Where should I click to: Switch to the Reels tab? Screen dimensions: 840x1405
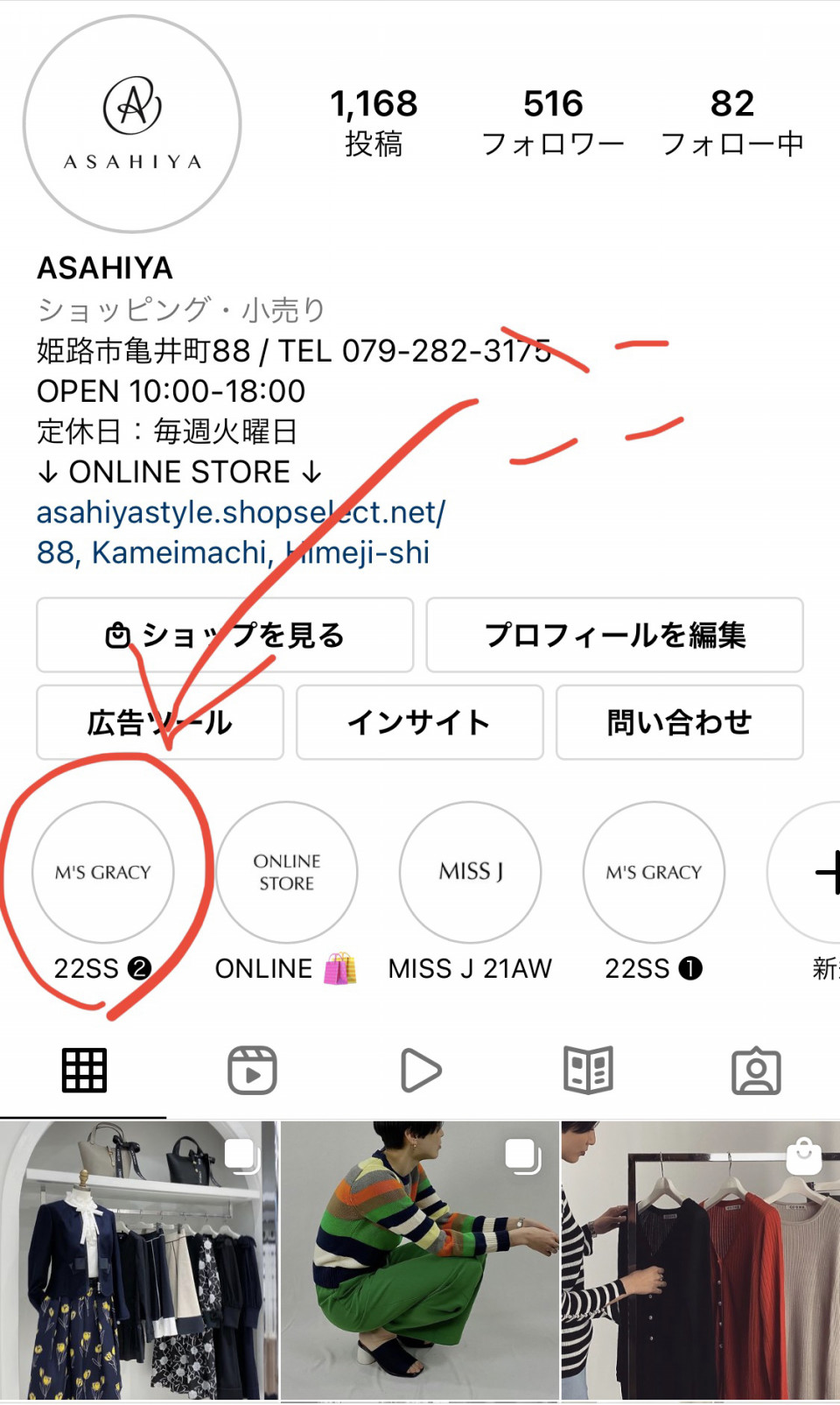point(252,1070)
